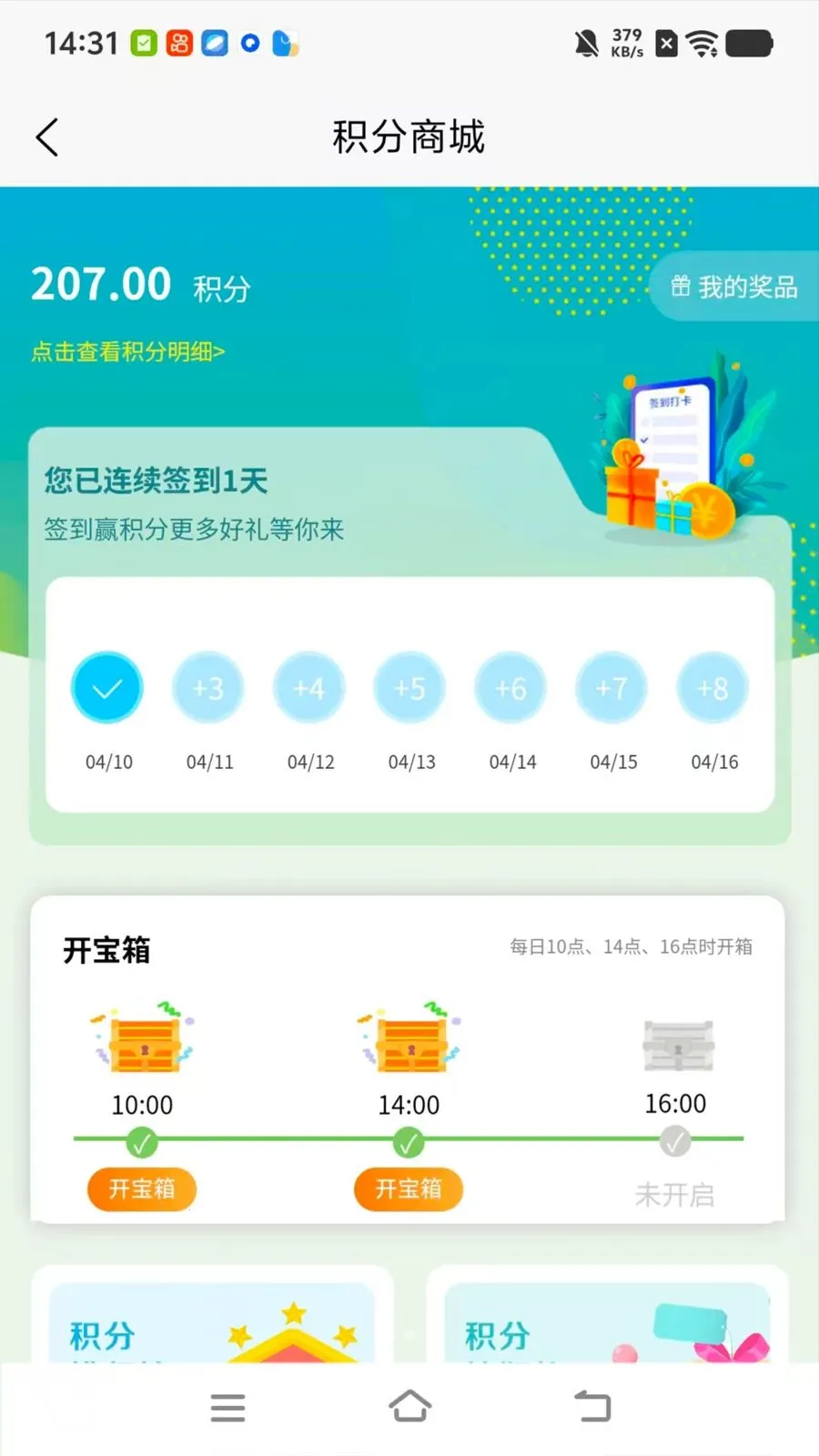The width and height of the screenshot is (819, 1456).
Task: Tap the grey 16:00 treasure chest
Action: (678, 1046)
